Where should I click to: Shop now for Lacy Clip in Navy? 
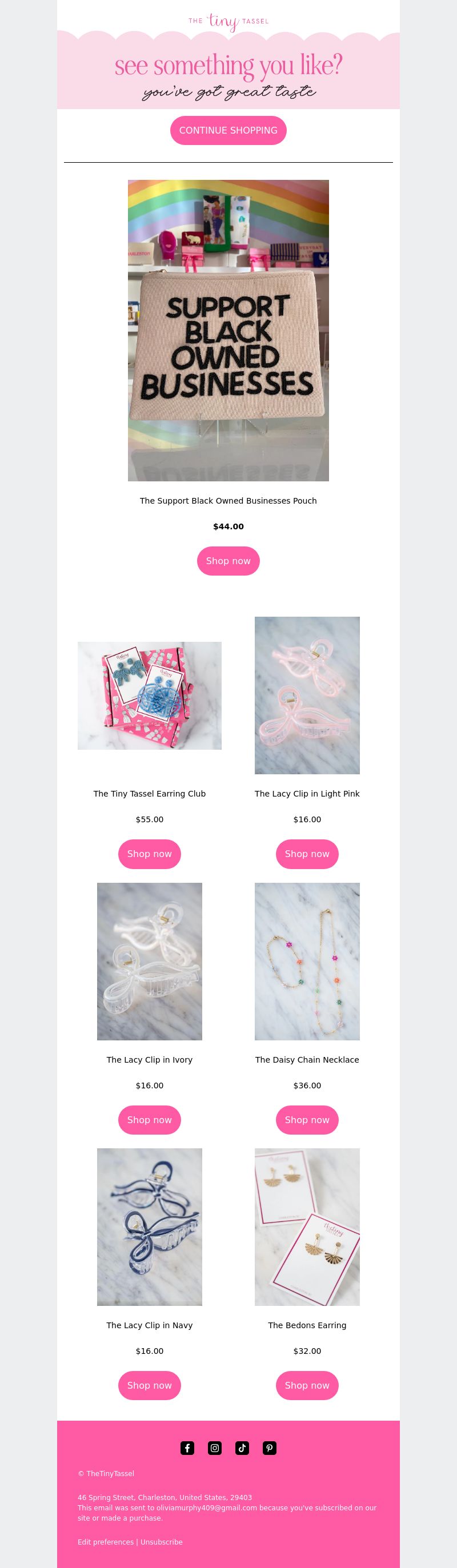(149, 1385)
